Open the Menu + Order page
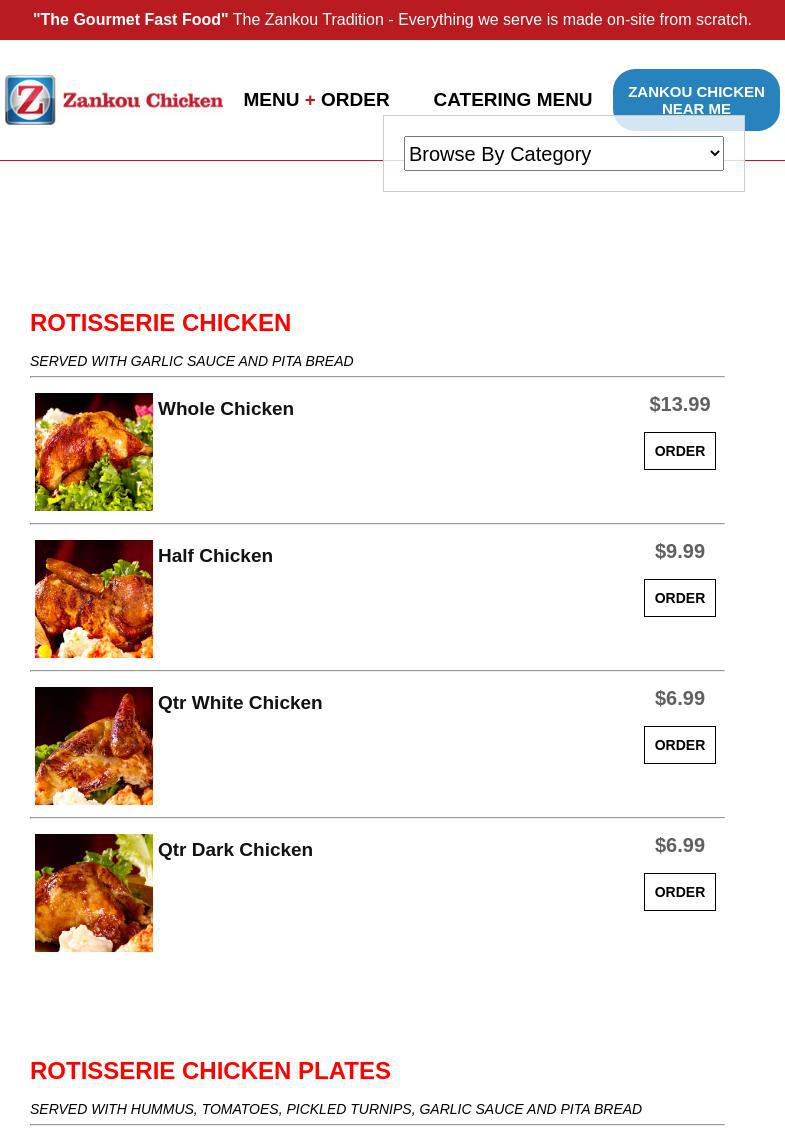Screen dimensions: 785x1133 (316, 100)
